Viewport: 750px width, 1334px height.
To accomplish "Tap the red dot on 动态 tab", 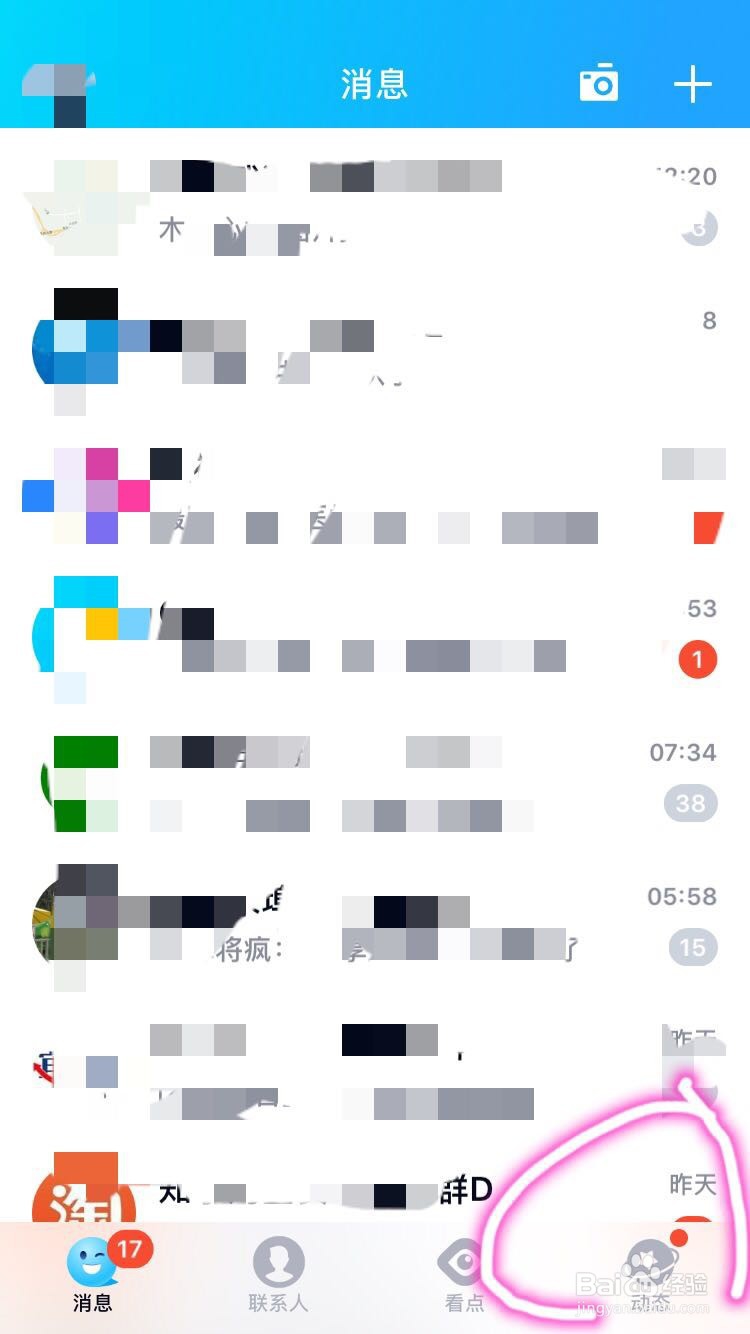I will pyautogui.click(x=679, y=1239).
